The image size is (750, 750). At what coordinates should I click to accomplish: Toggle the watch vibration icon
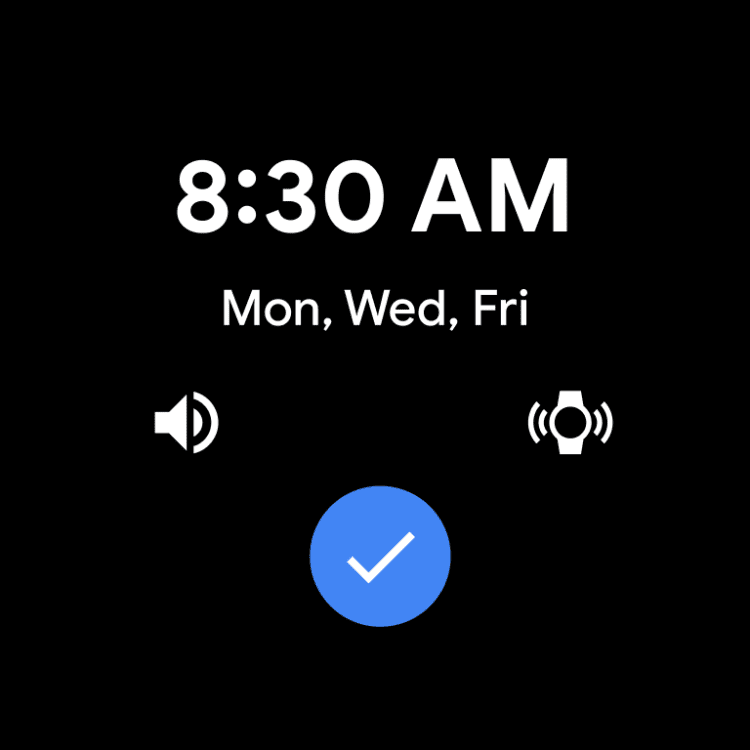pyautogui.click(x=570, y=424)
